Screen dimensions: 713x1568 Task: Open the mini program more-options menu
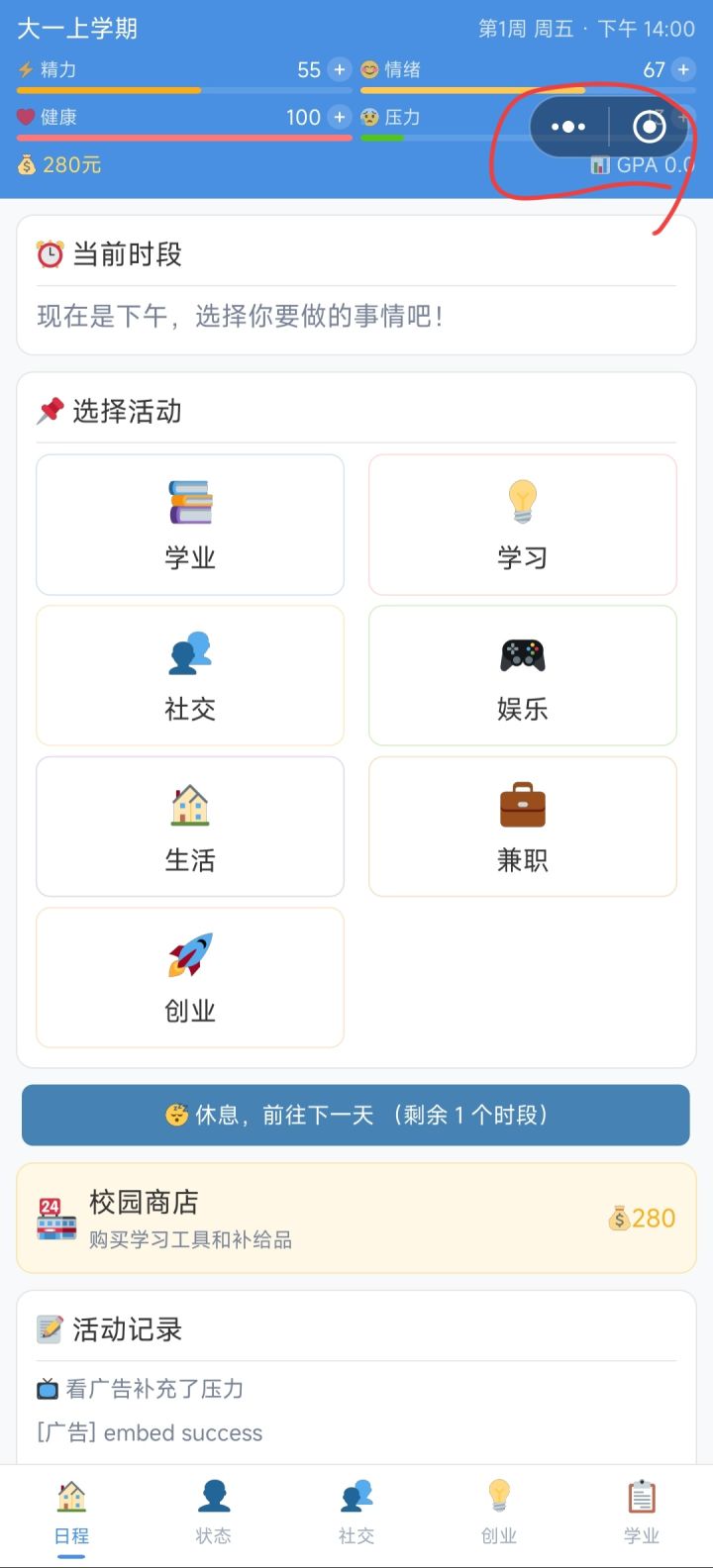coord(568,127)
